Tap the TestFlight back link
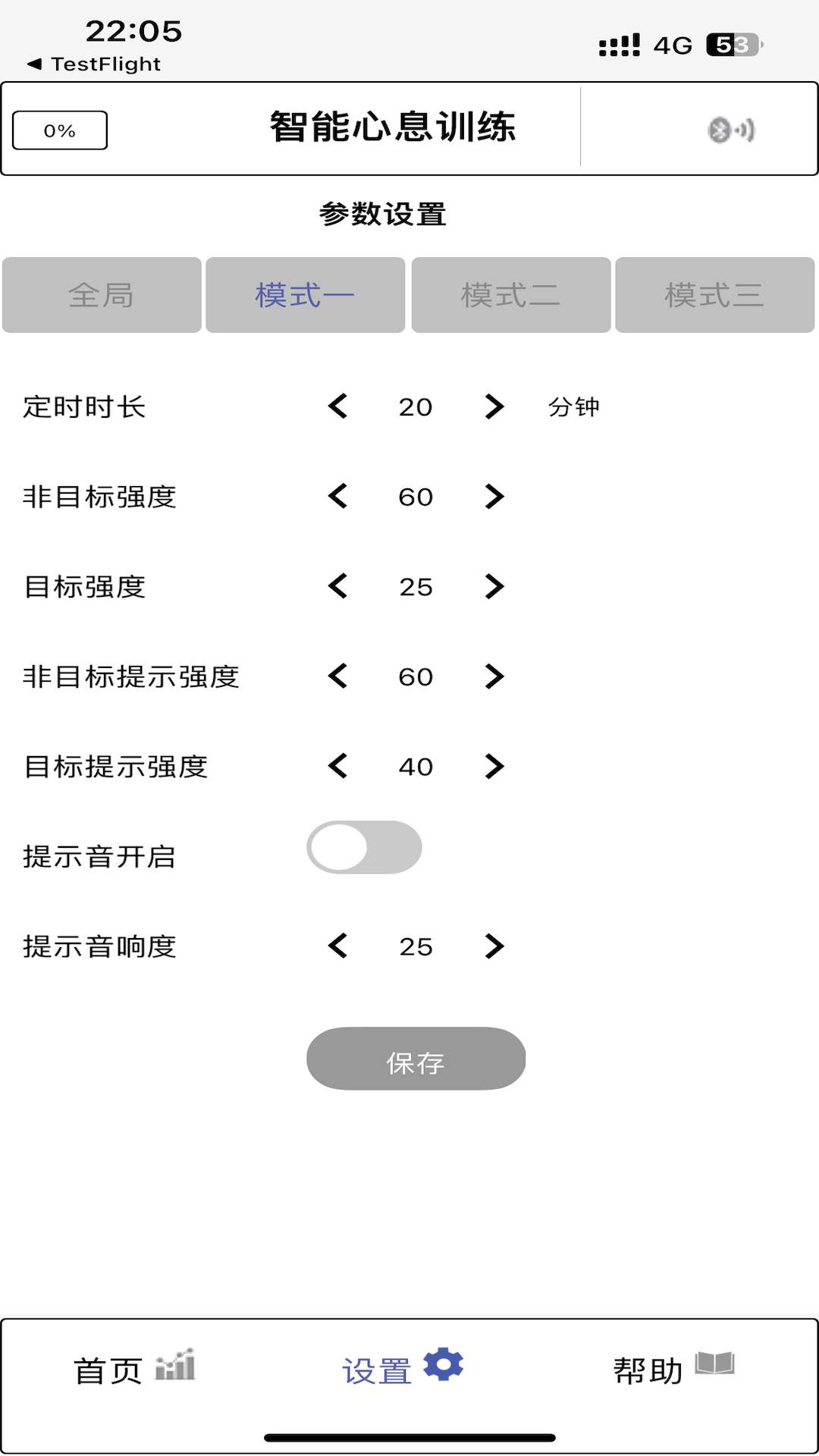The width and height of the screenshot is (819, 1456). (x=91, y=64)
